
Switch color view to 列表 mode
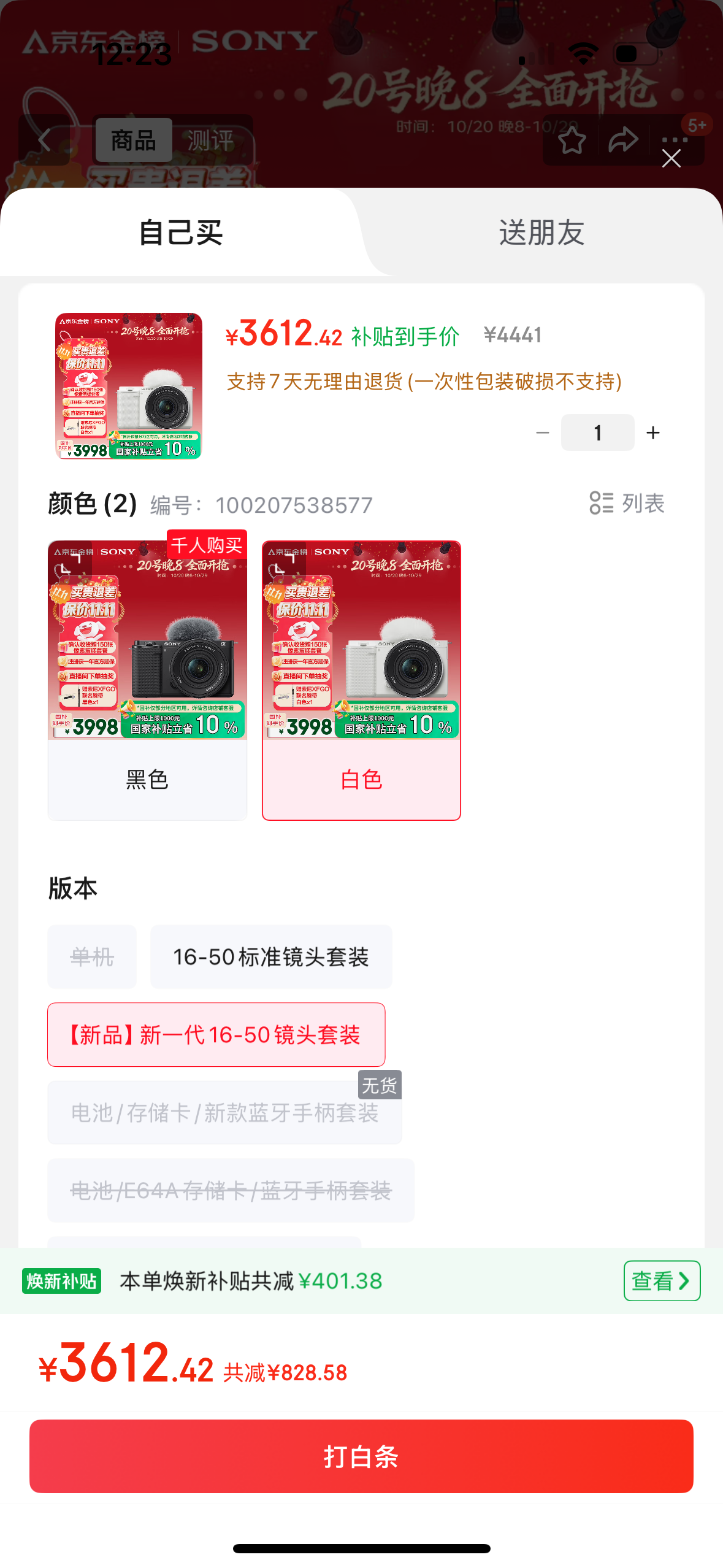click(627, 504)
